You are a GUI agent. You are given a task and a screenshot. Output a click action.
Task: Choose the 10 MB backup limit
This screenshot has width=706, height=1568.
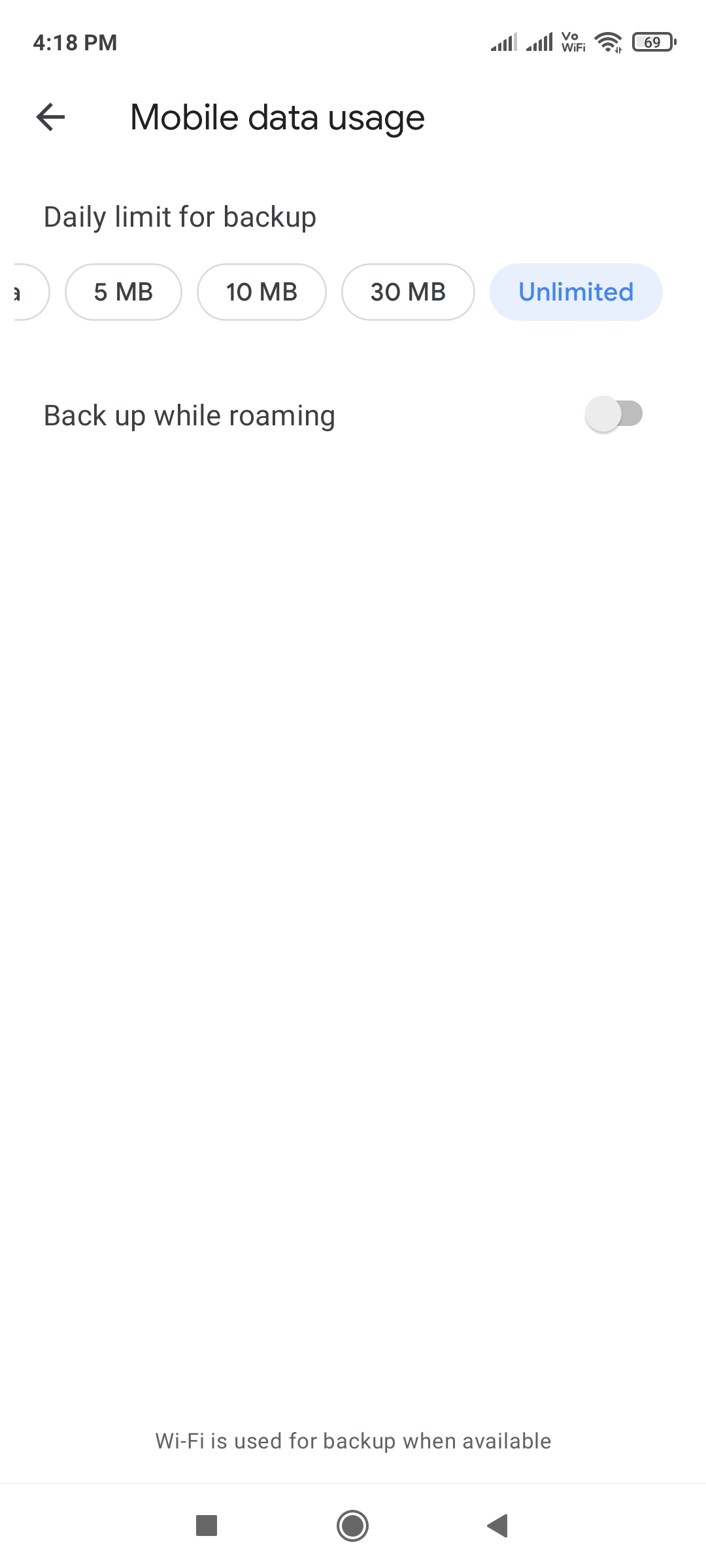(x=261, y=292)
